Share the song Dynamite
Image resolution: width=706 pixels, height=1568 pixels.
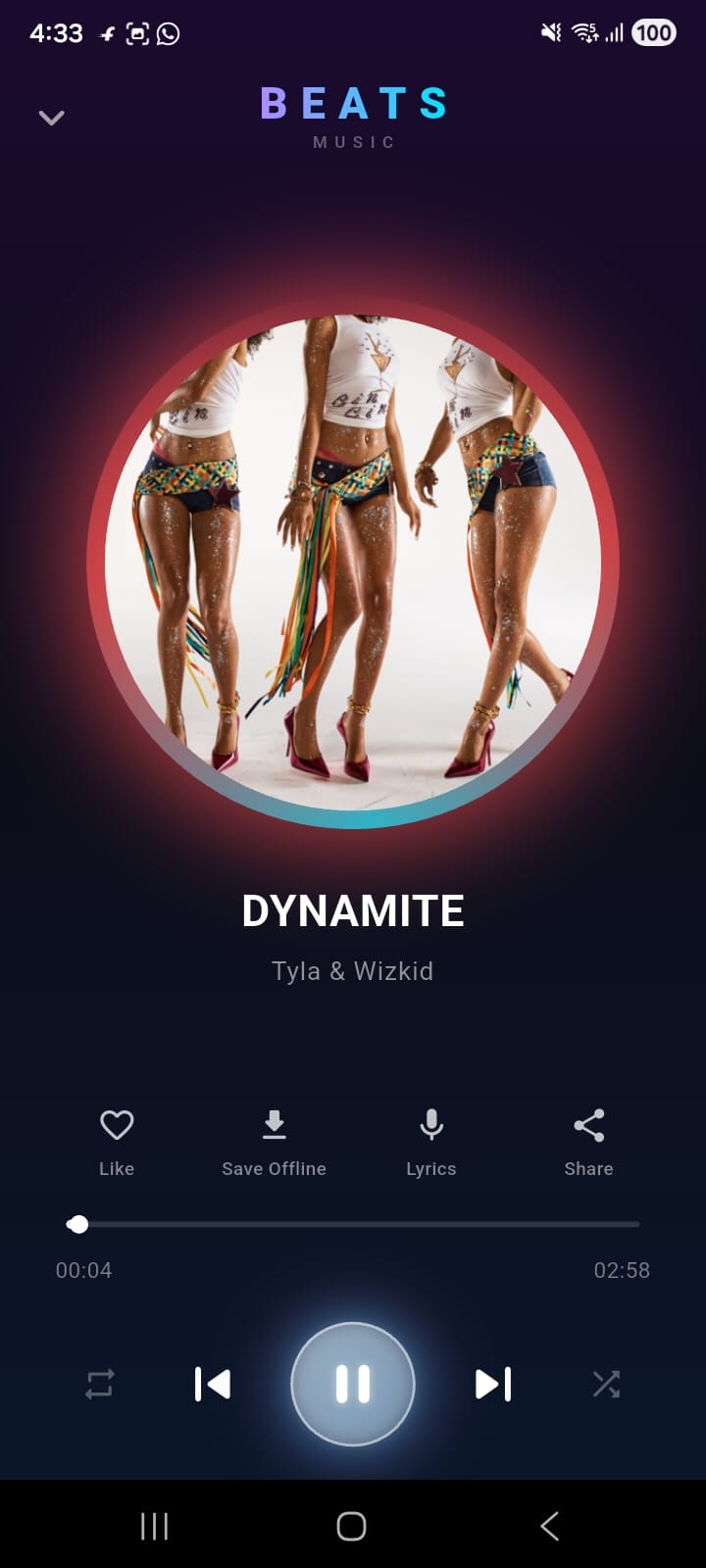[588, 1125]
